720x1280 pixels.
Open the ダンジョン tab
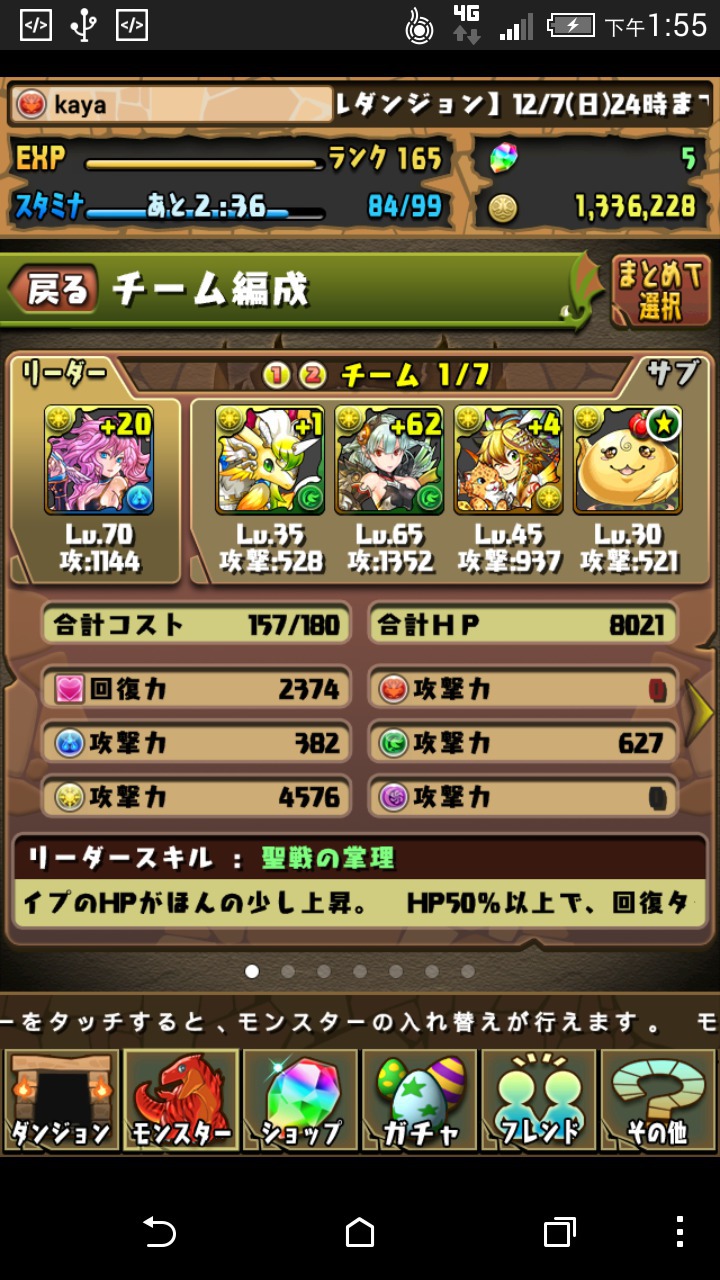coord(61,1100)
